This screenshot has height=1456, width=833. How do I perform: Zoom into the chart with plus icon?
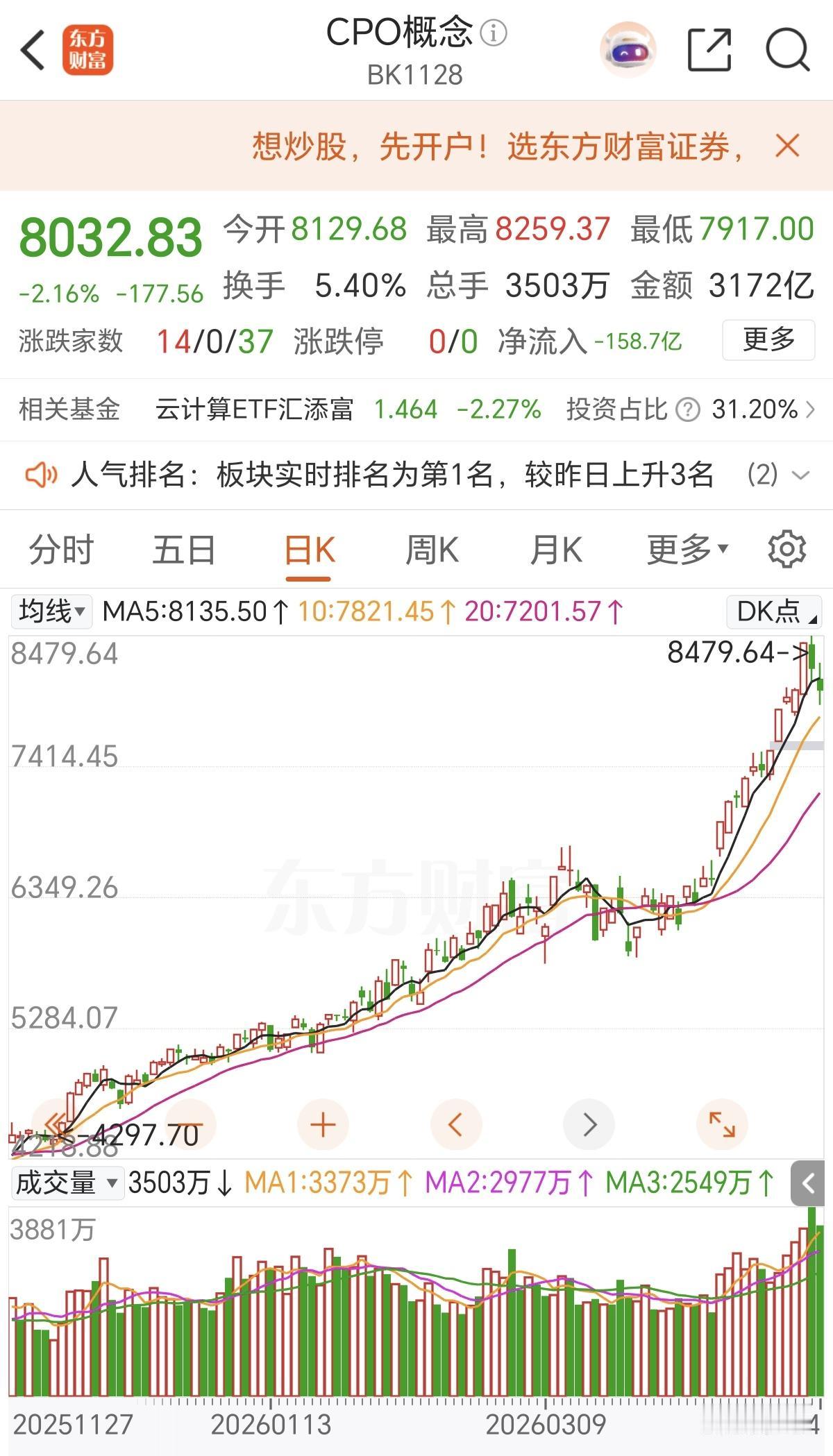click(323, 1124)
